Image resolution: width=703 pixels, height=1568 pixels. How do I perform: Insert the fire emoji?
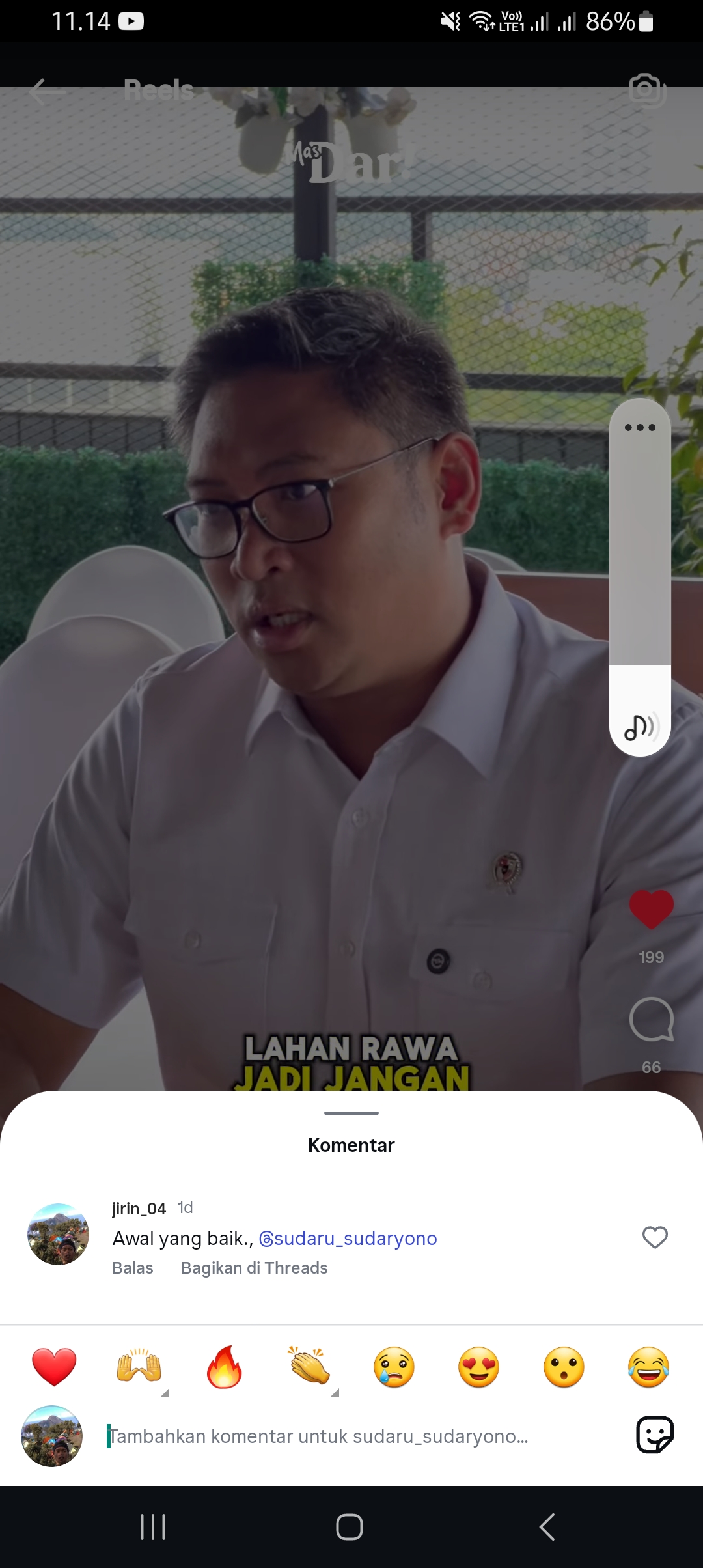(x=224, y=1367)
